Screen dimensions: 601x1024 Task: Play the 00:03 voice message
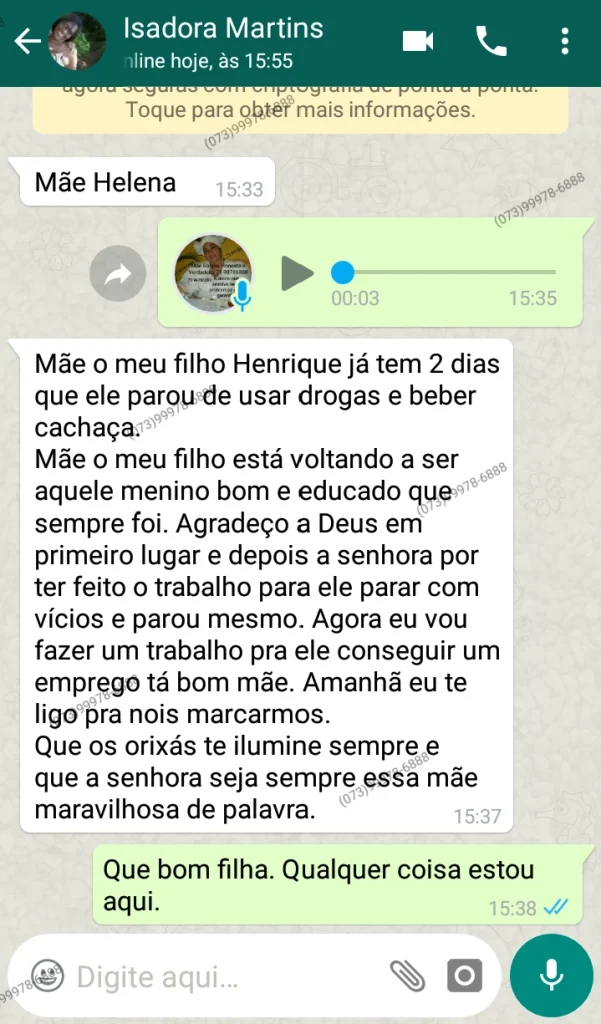(297, 273)
